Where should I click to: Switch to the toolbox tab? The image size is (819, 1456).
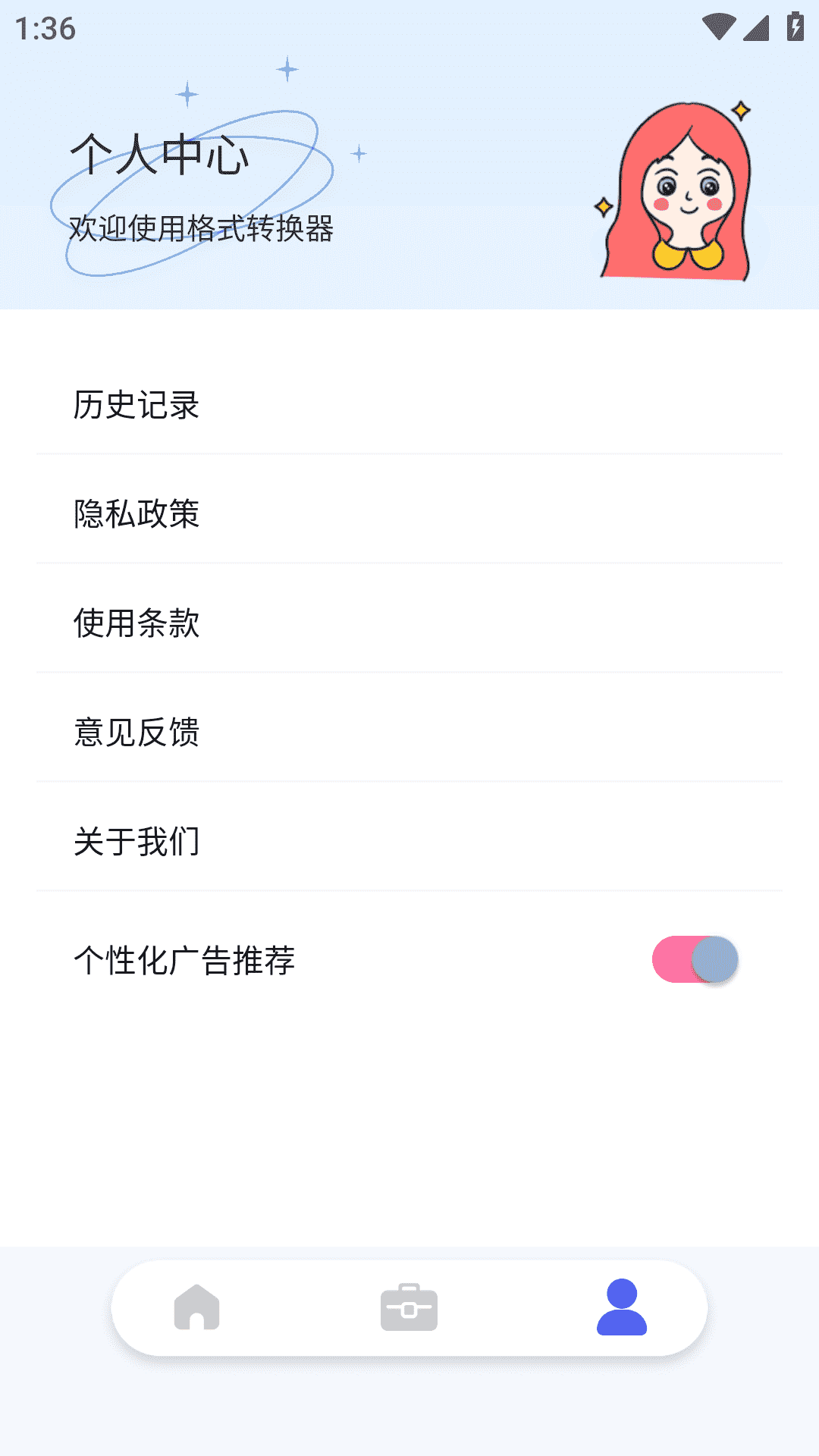409,1307
